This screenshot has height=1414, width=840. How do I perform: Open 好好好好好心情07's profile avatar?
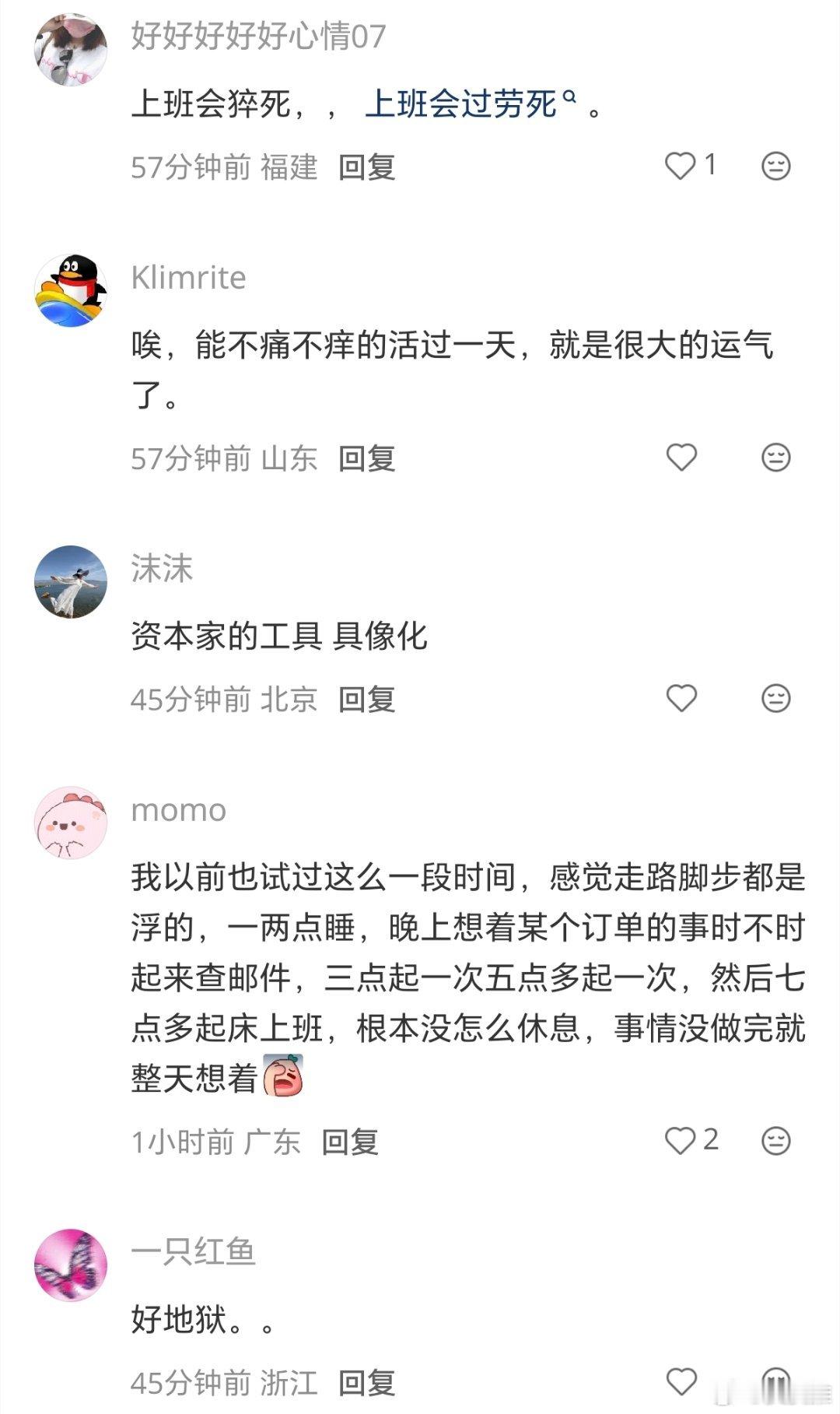point(70,48)
